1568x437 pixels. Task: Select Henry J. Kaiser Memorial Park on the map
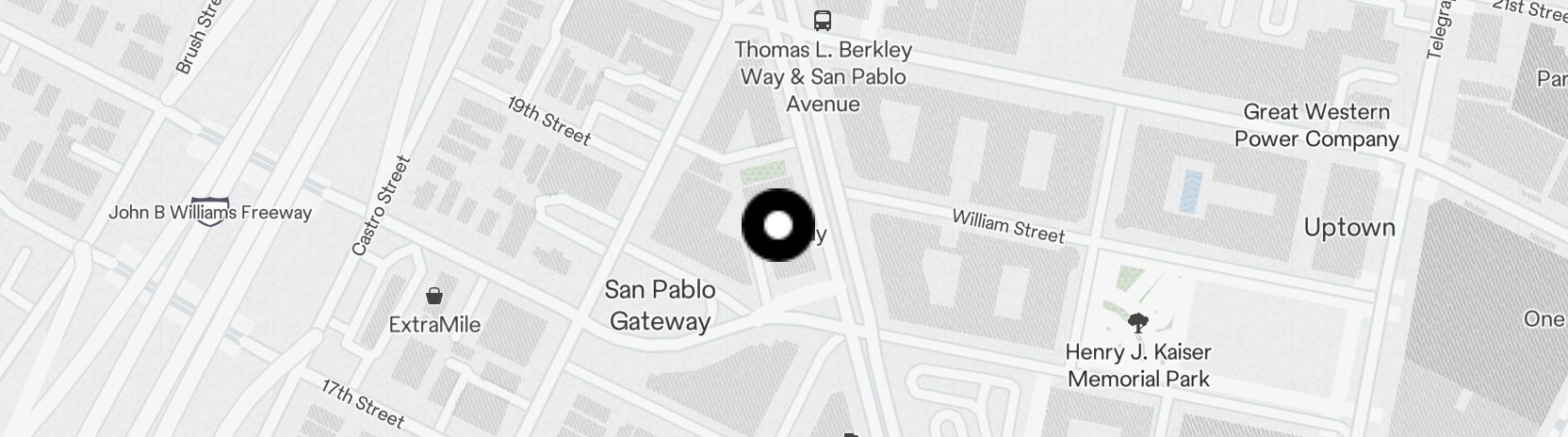1137,324
